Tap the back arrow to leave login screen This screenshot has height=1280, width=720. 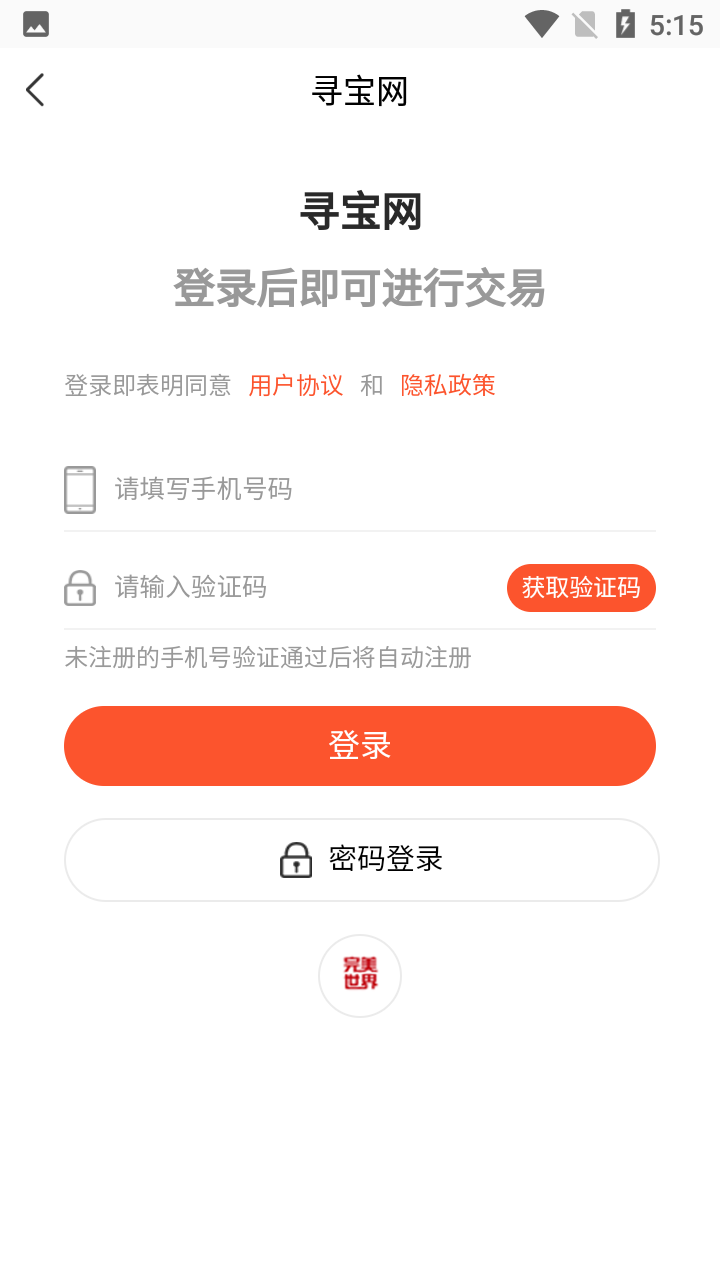tap(35, 90)
